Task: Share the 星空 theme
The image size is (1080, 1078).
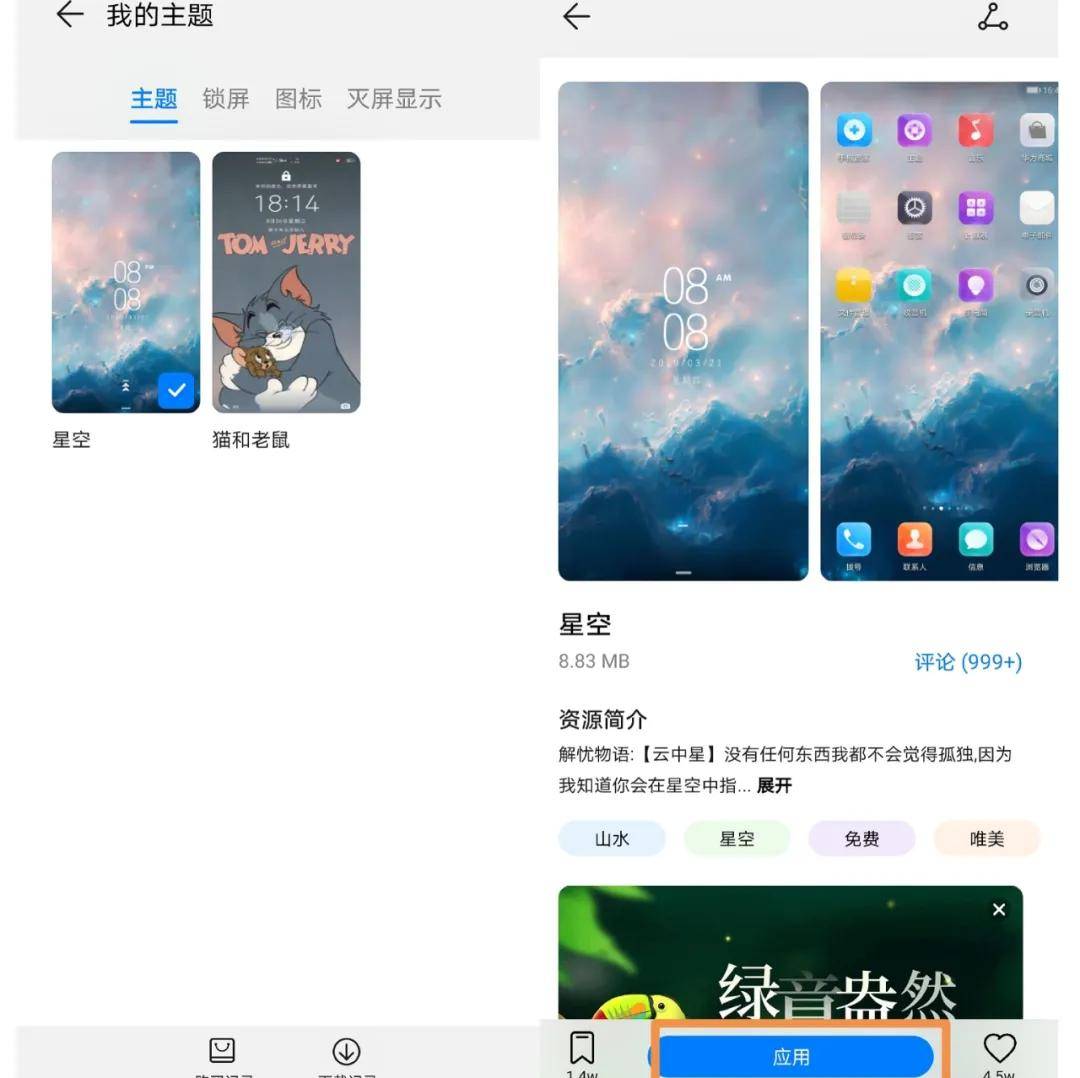Action: click(x=992, y=17)
